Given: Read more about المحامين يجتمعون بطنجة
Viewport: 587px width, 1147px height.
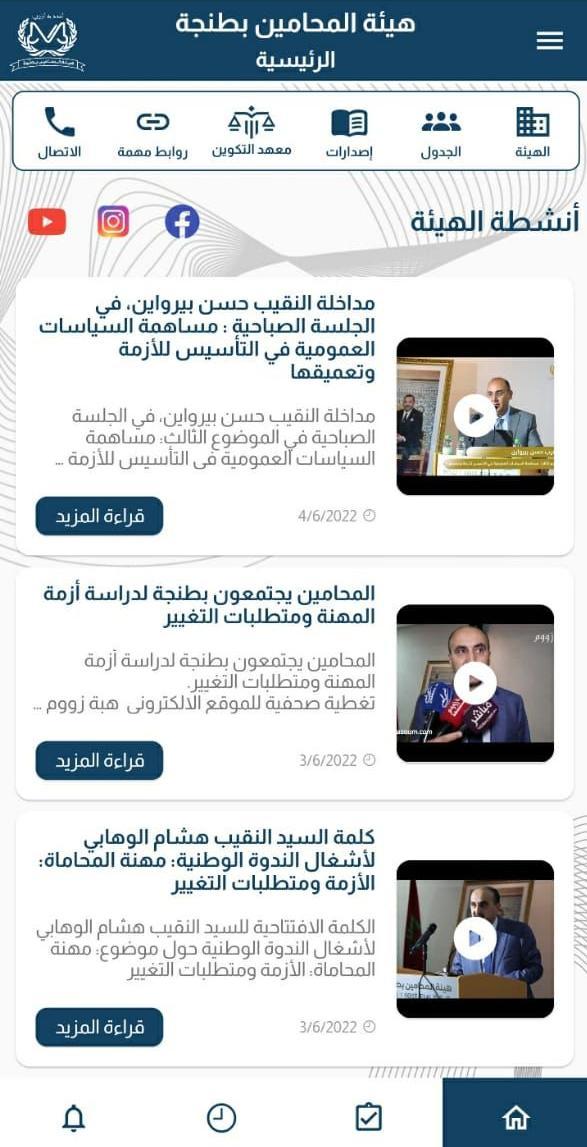Looking at the screenshot, I should (99, 761).
